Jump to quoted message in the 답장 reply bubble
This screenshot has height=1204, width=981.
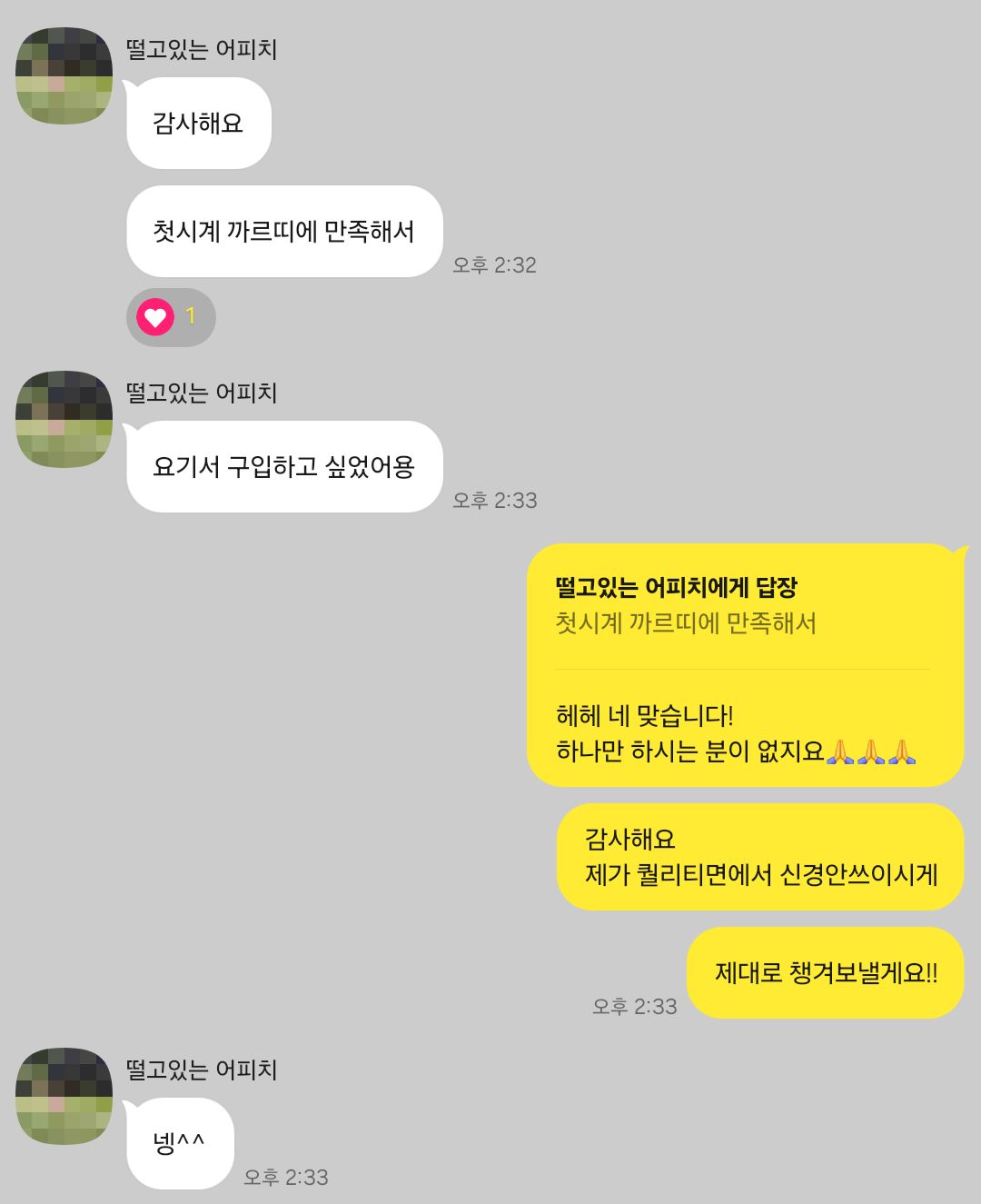pyautogui.click(x=685, y=623)
